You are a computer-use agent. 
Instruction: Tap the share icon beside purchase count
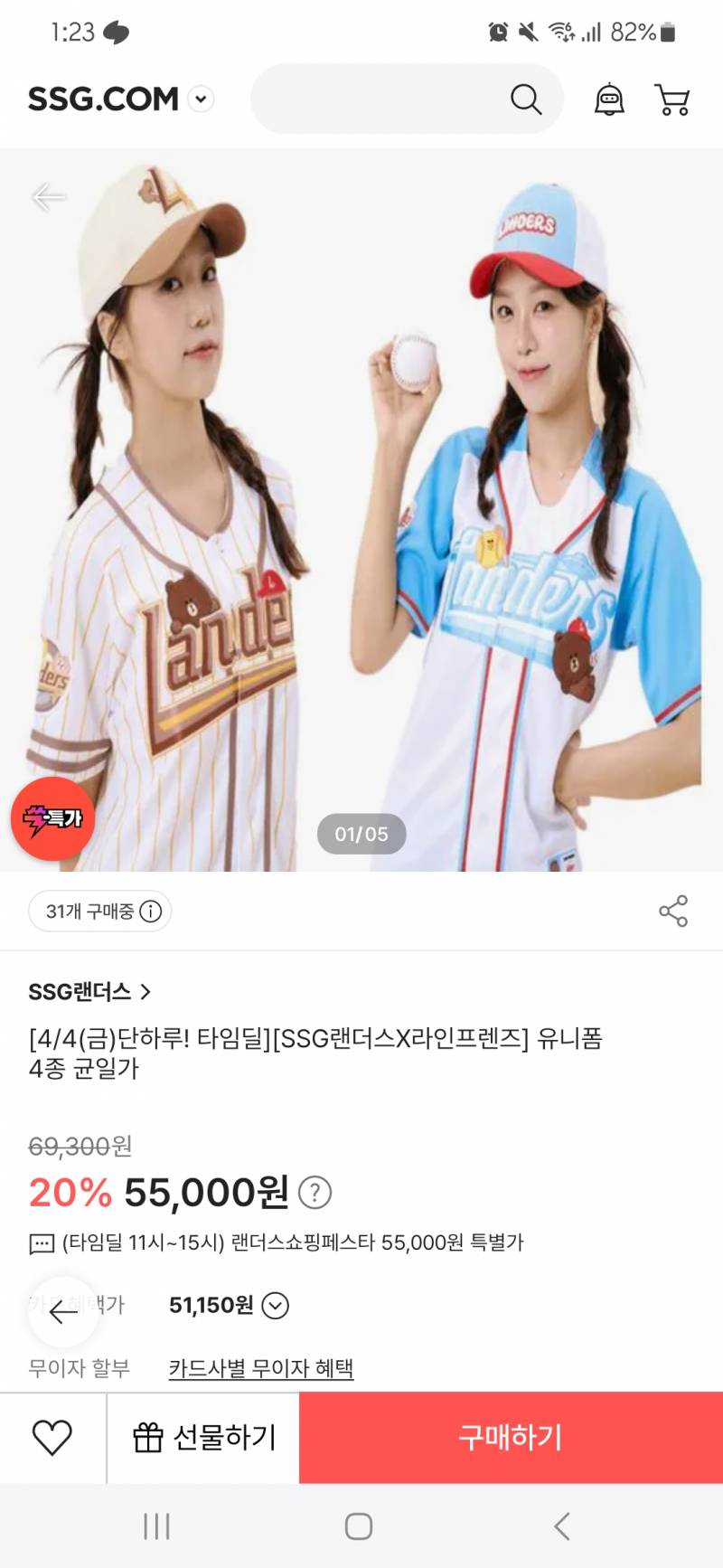(675, 912)
